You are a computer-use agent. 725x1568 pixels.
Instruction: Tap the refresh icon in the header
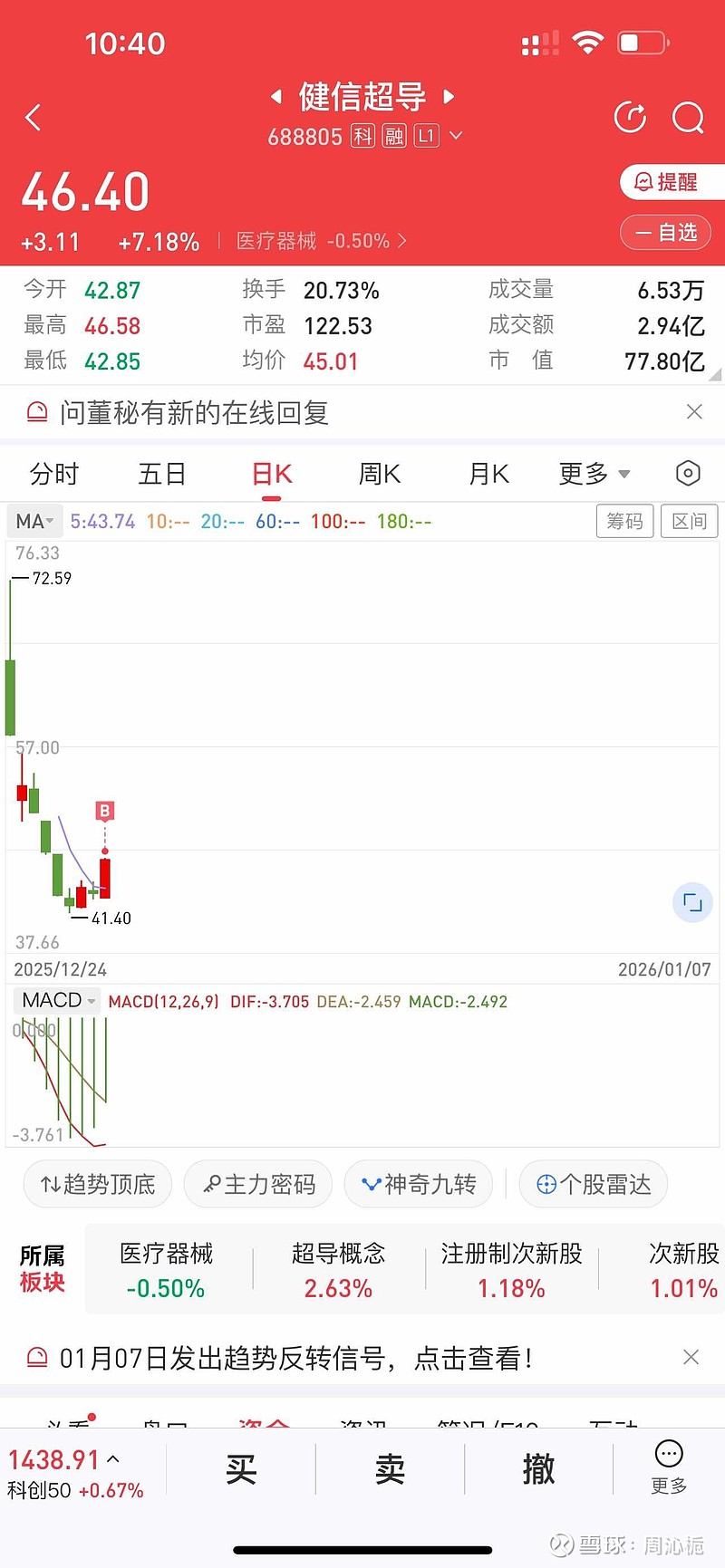tap(630, 118)
